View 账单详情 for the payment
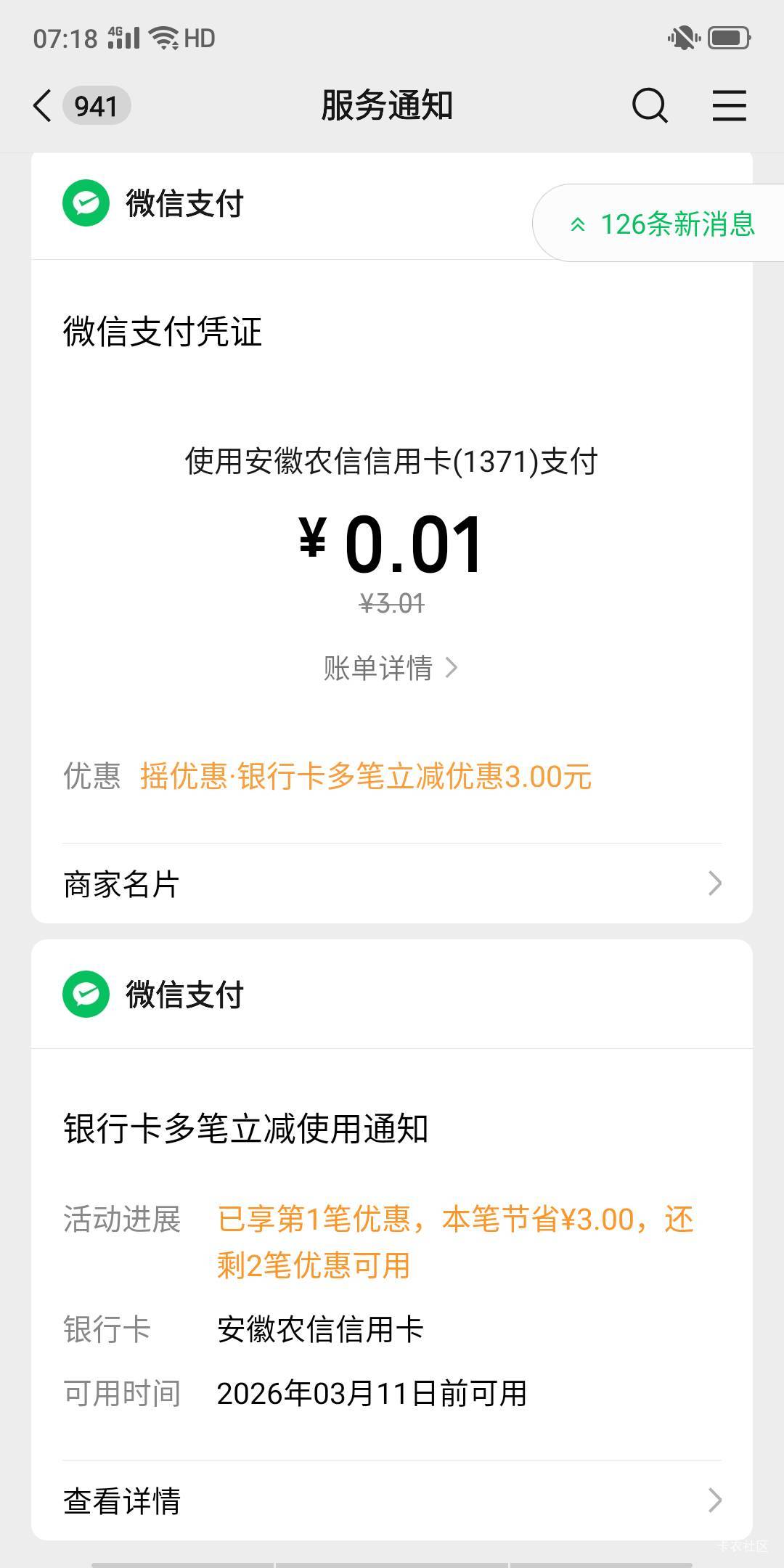 point(391,668)
